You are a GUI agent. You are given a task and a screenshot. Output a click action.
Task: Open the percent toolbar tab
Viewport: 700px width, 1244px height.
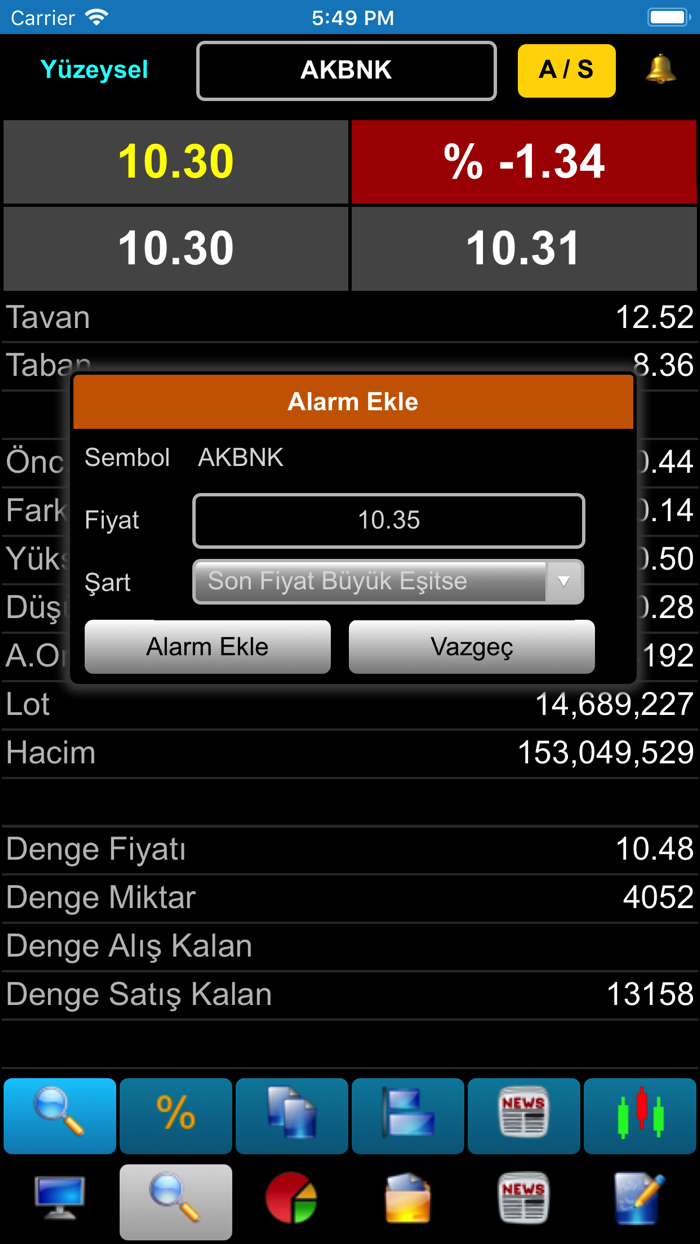[x=176, y=1115]
